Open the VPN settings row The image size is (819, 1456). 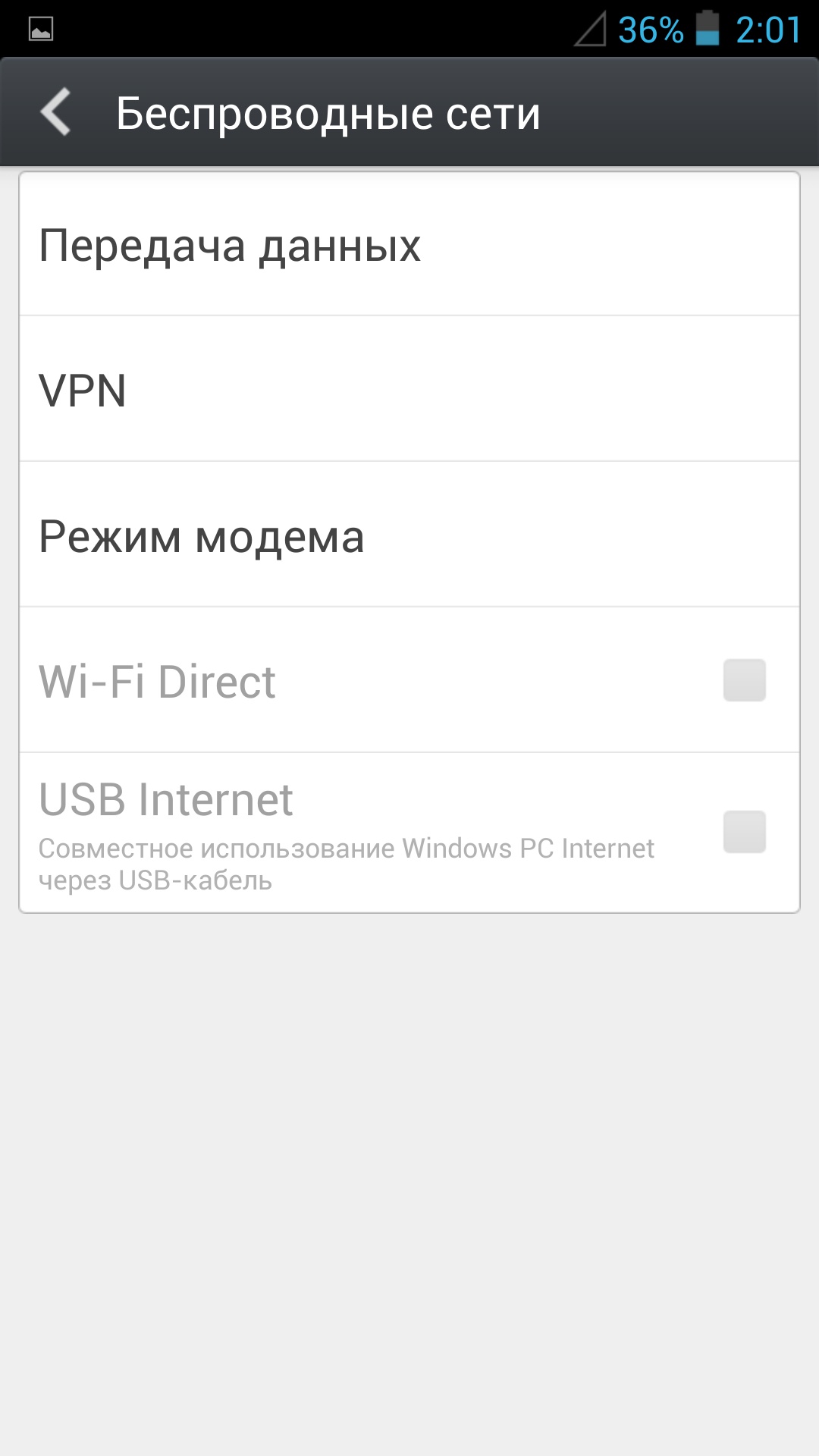pos(409,390)
